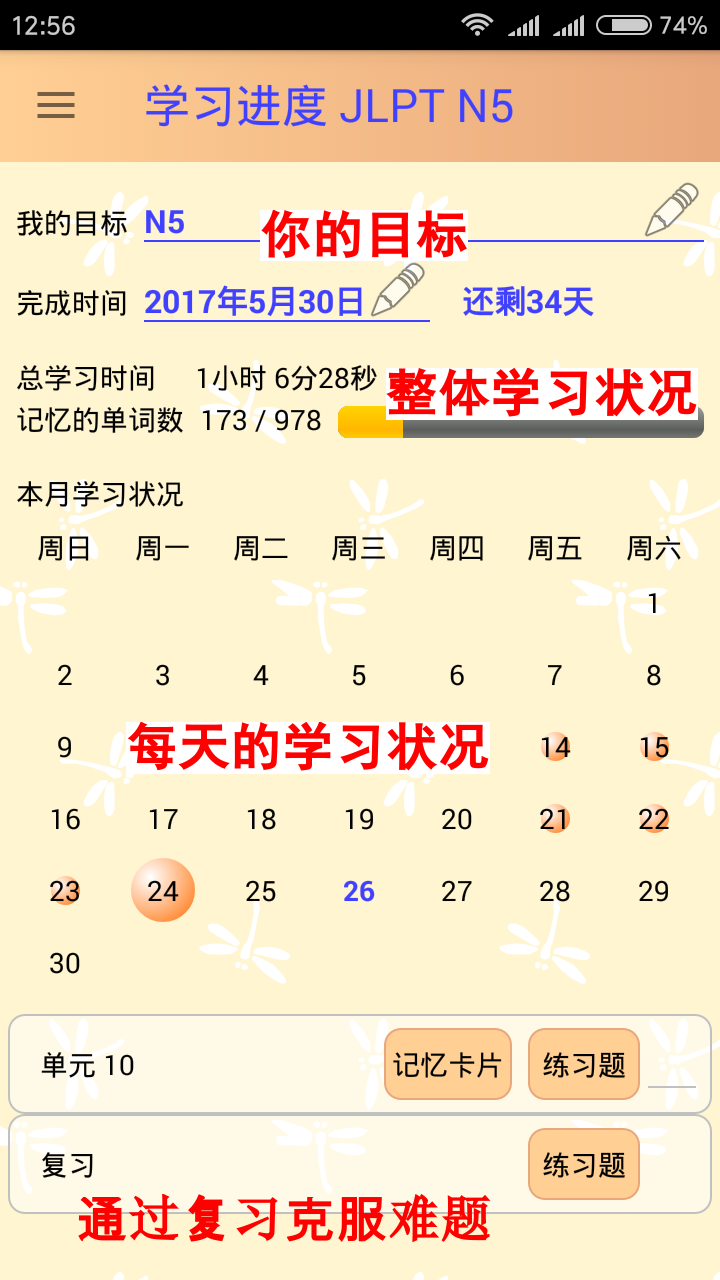Select day 14 on the calendar
720x1280 pixels.
click(x=555, y=747)
